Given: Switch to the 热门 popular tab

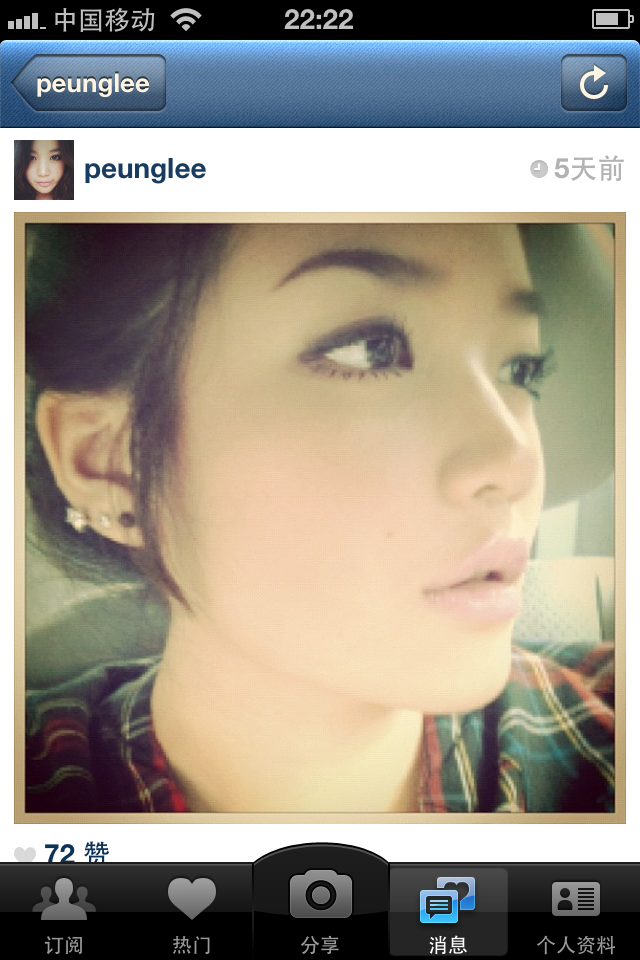Looking at the screenshot, I should (192, 914).
